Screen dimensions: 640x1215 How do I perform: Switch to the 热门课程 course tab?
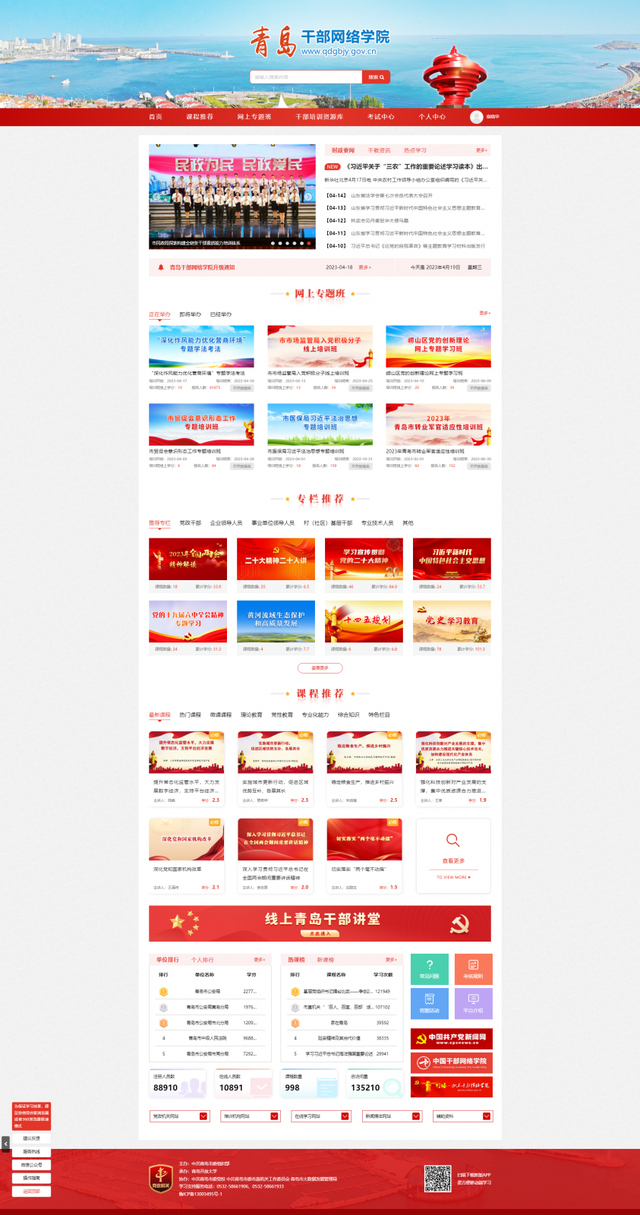click(x=190, y=715)
